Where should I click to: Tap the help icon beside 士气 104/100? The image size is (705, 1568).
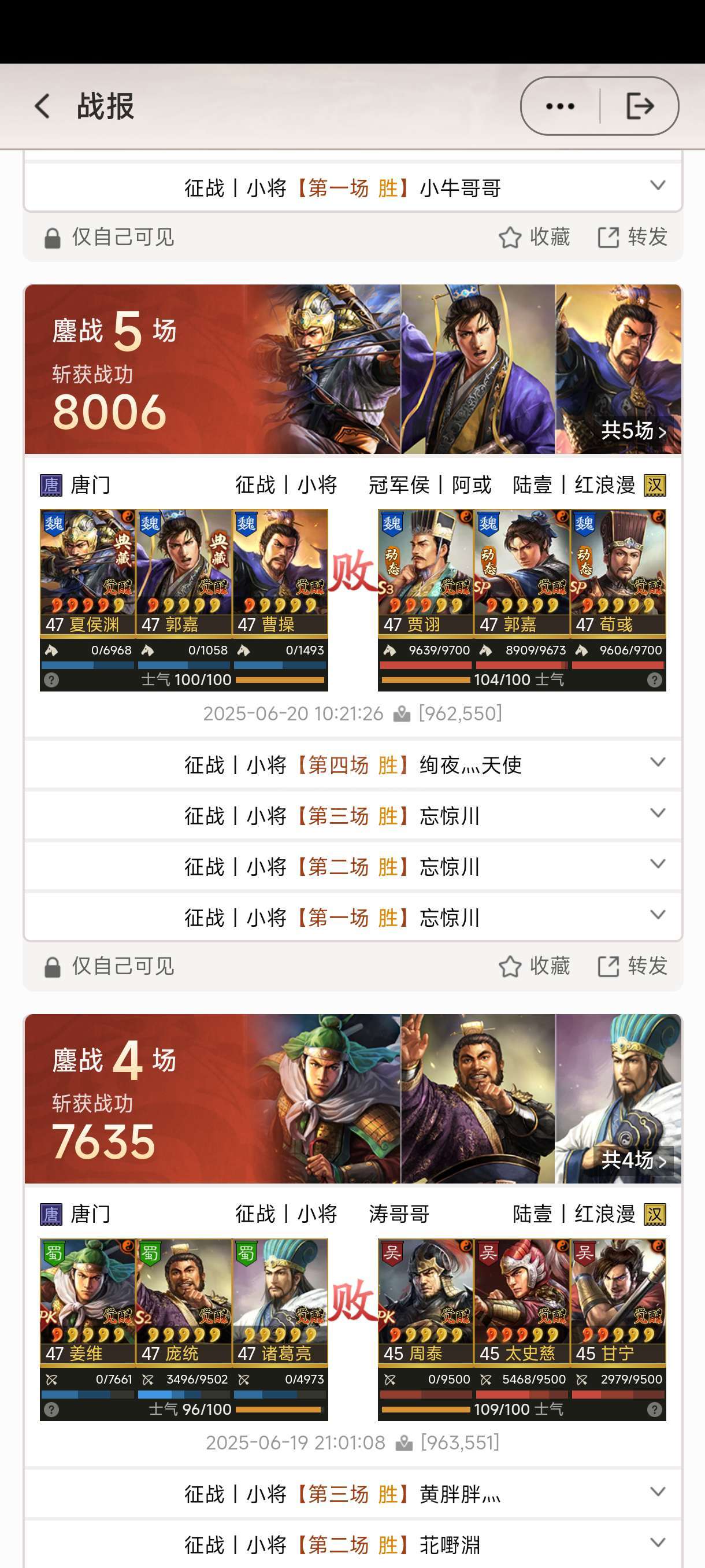click(655, 680)
